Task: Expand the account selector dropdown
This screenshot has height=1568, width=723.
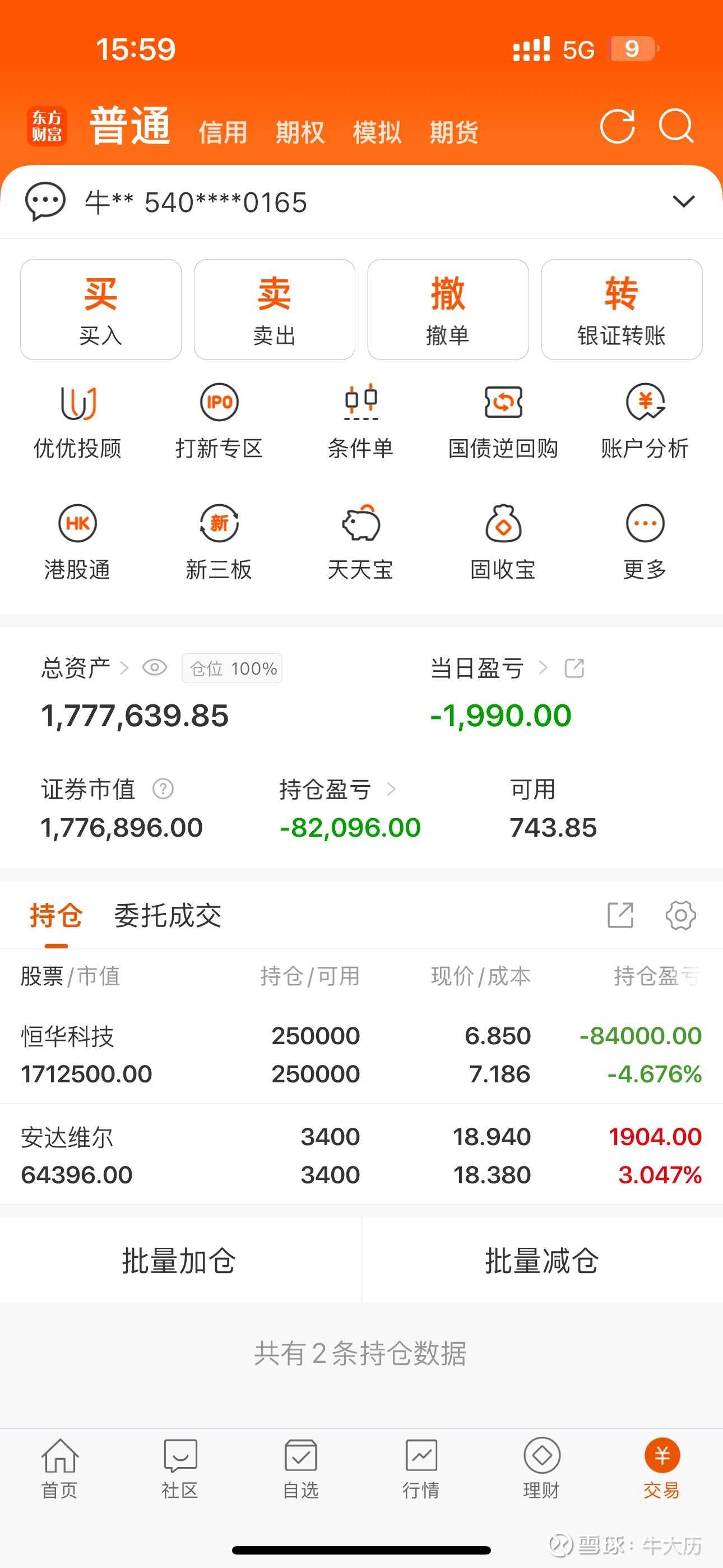Action: pos(683,201)
